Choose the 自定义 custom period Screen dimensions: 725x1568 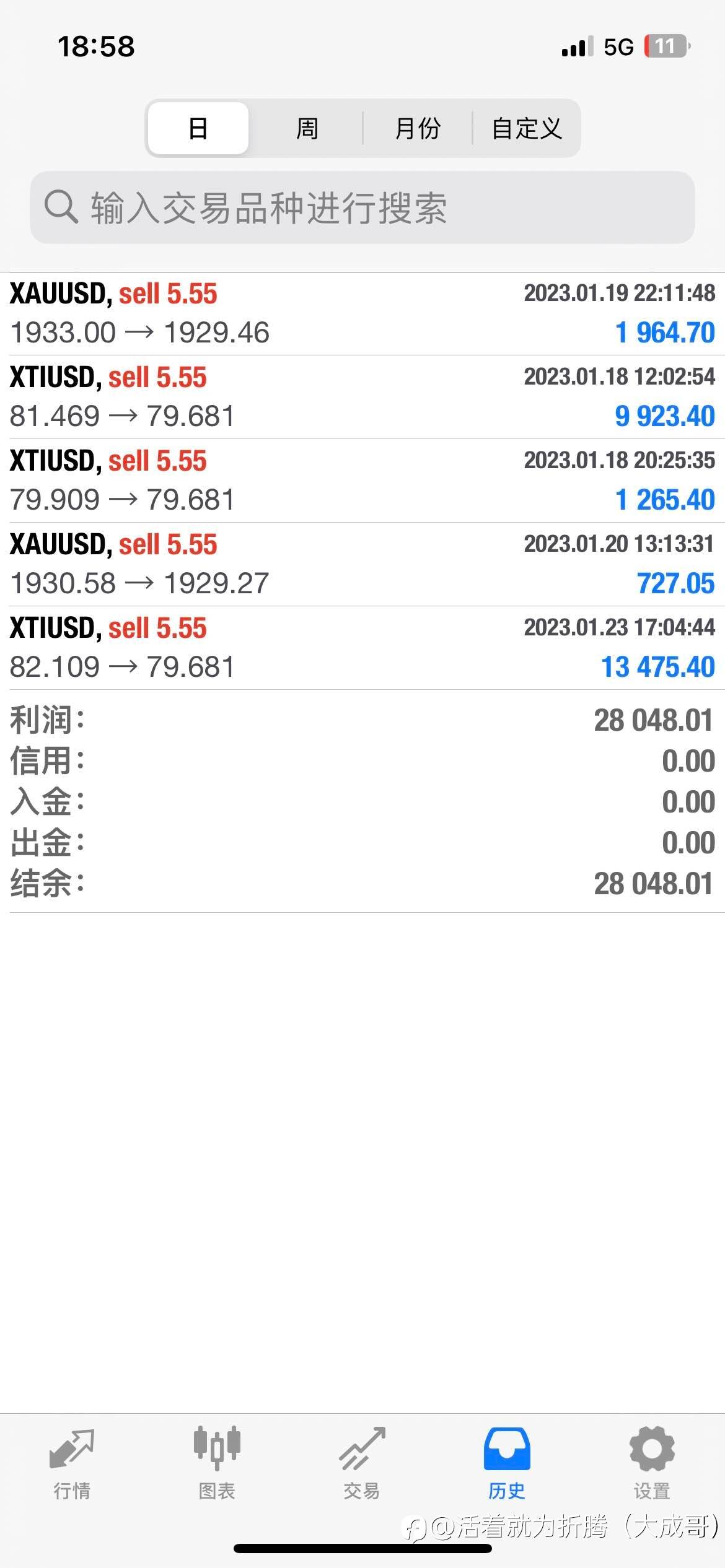tap(527, 128)
